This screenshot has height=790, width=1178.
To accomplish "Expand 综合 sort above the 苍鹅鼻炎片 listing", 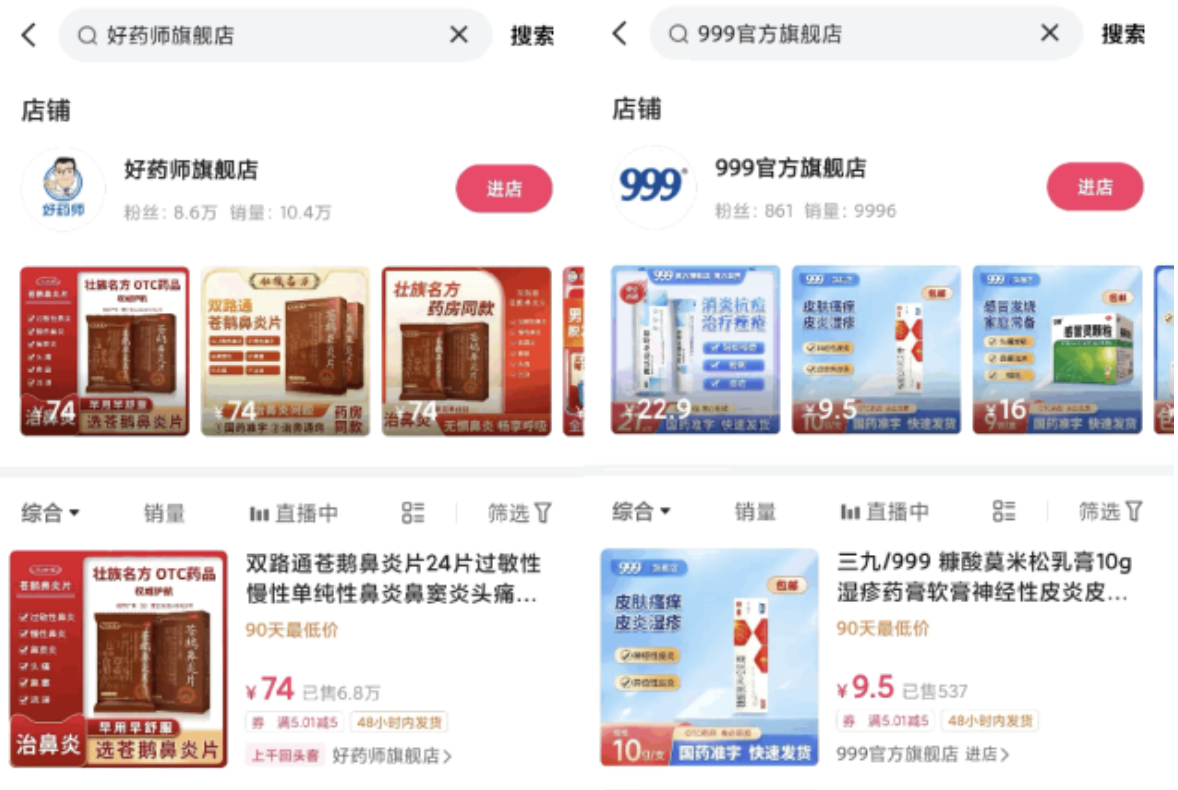I will tap(50, 513).
